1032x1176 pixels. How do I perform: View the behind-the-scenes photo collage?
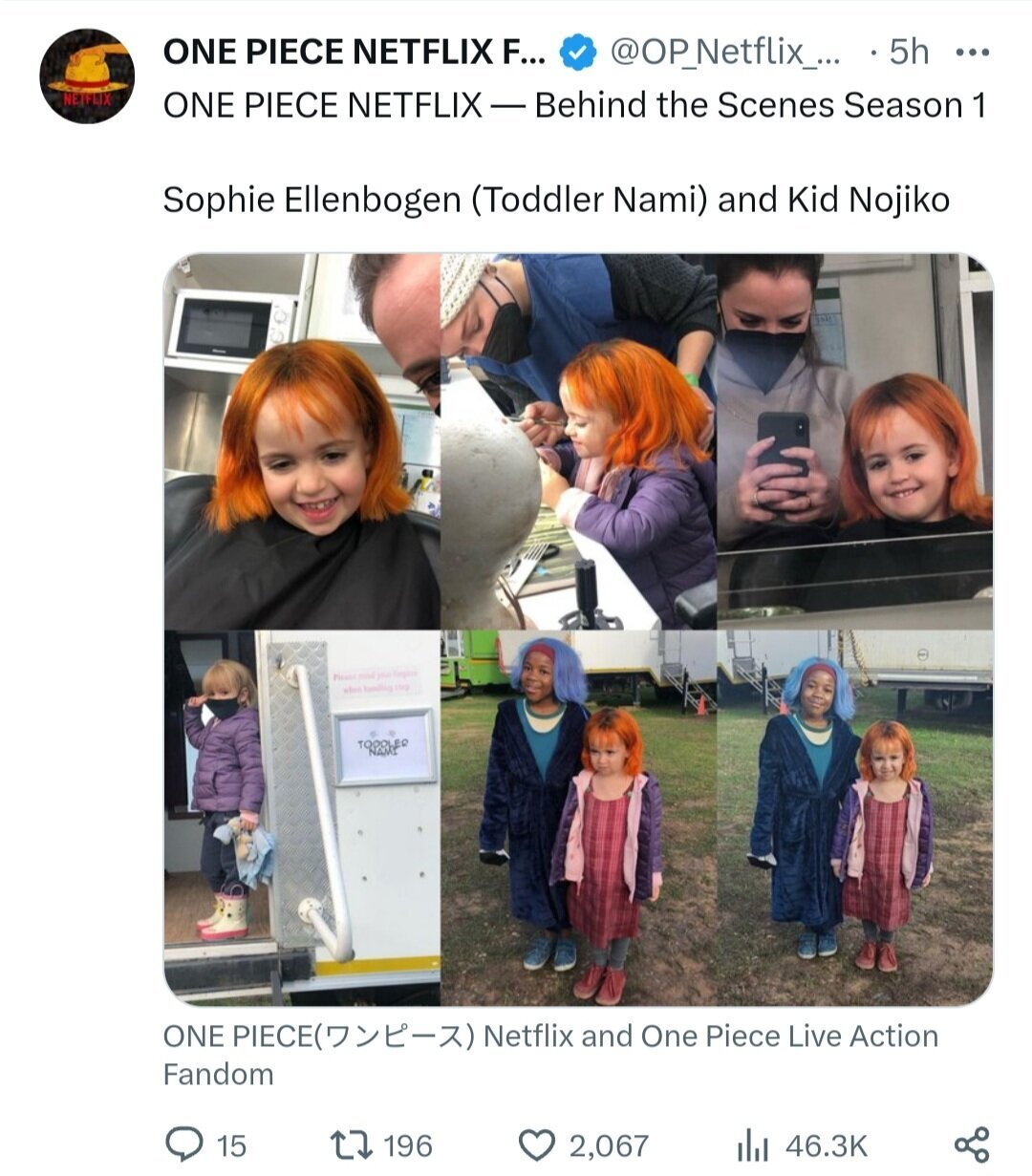(x=578, y=630)
